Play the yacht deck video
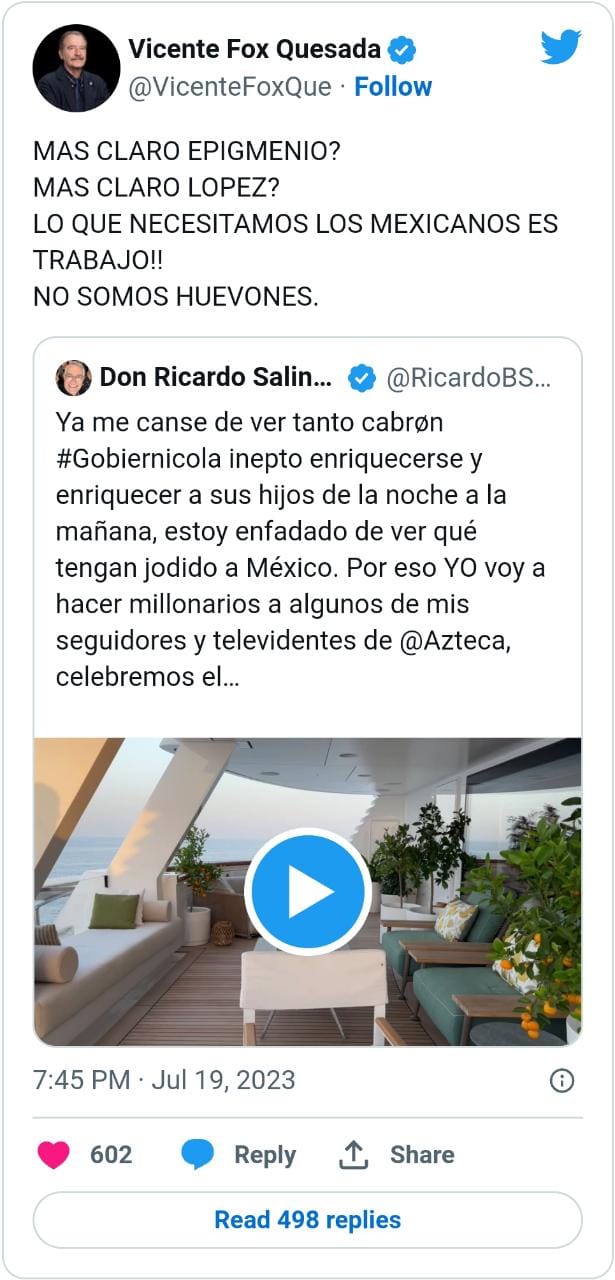615x1280 pixels. [308, 890]
